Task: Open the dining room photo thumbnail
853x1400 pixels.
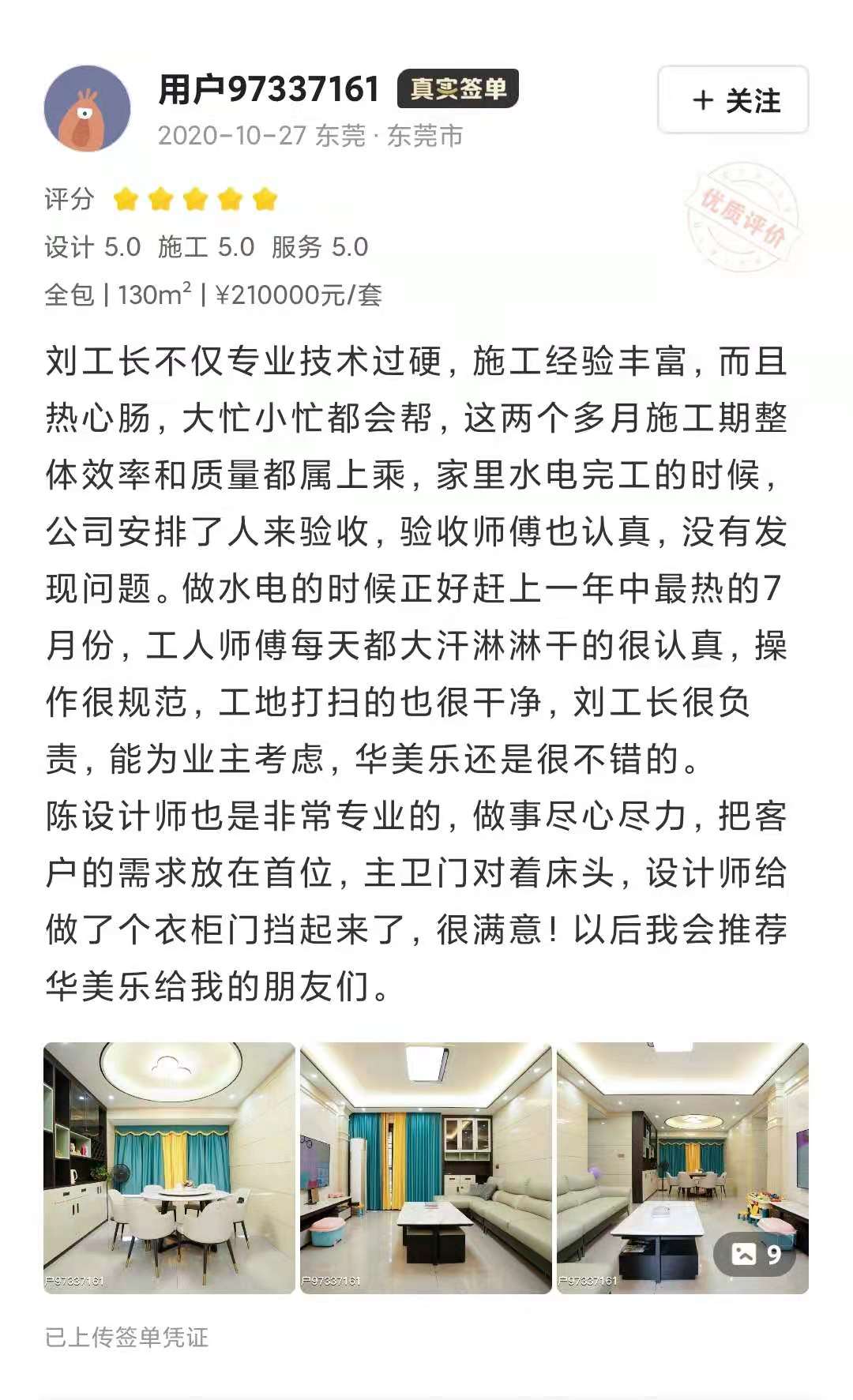Action: pos(169,1167)
